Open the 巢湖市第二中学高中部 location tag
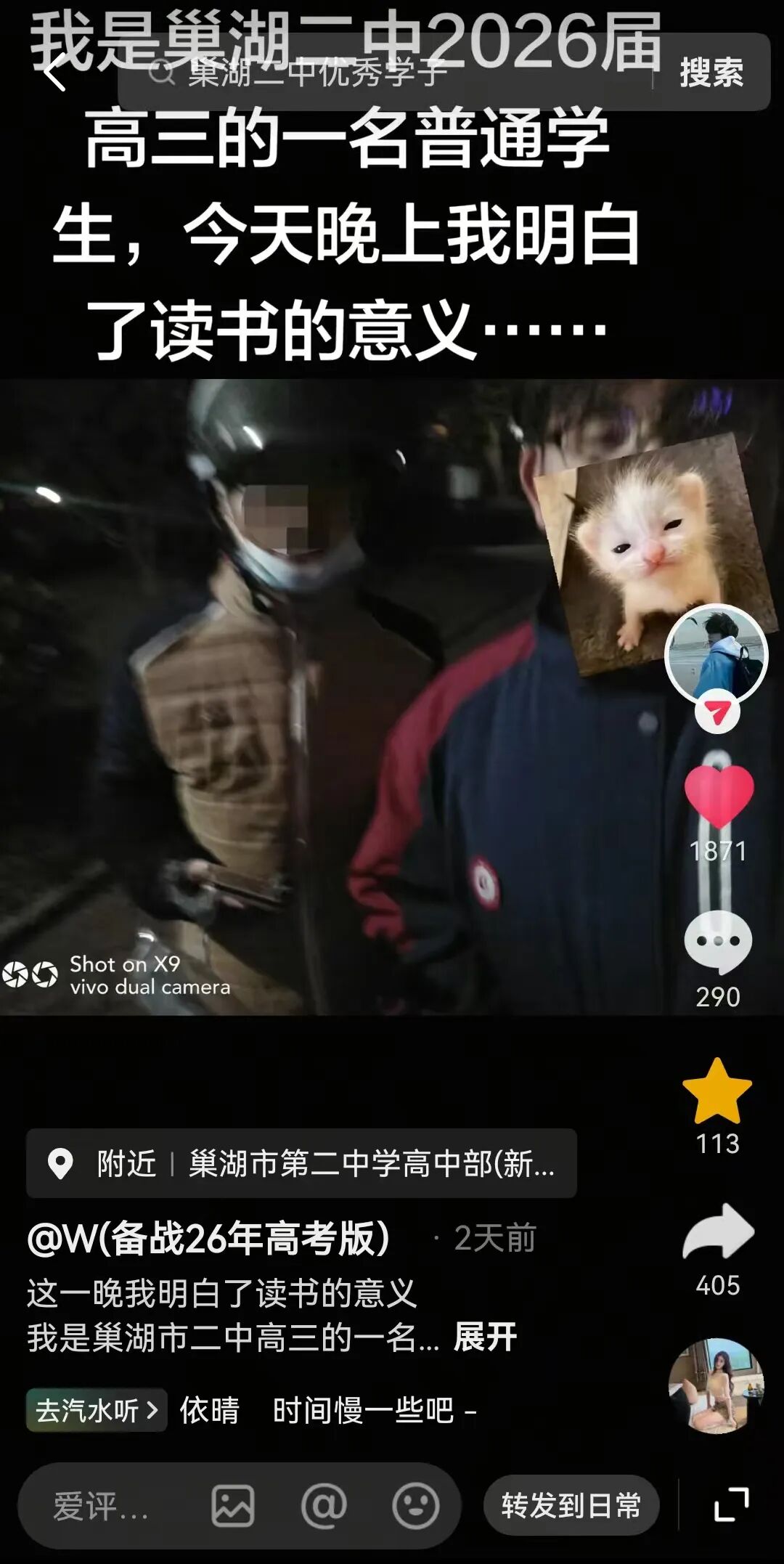Screen dimensions: 784x1564 coord(301,1163)
